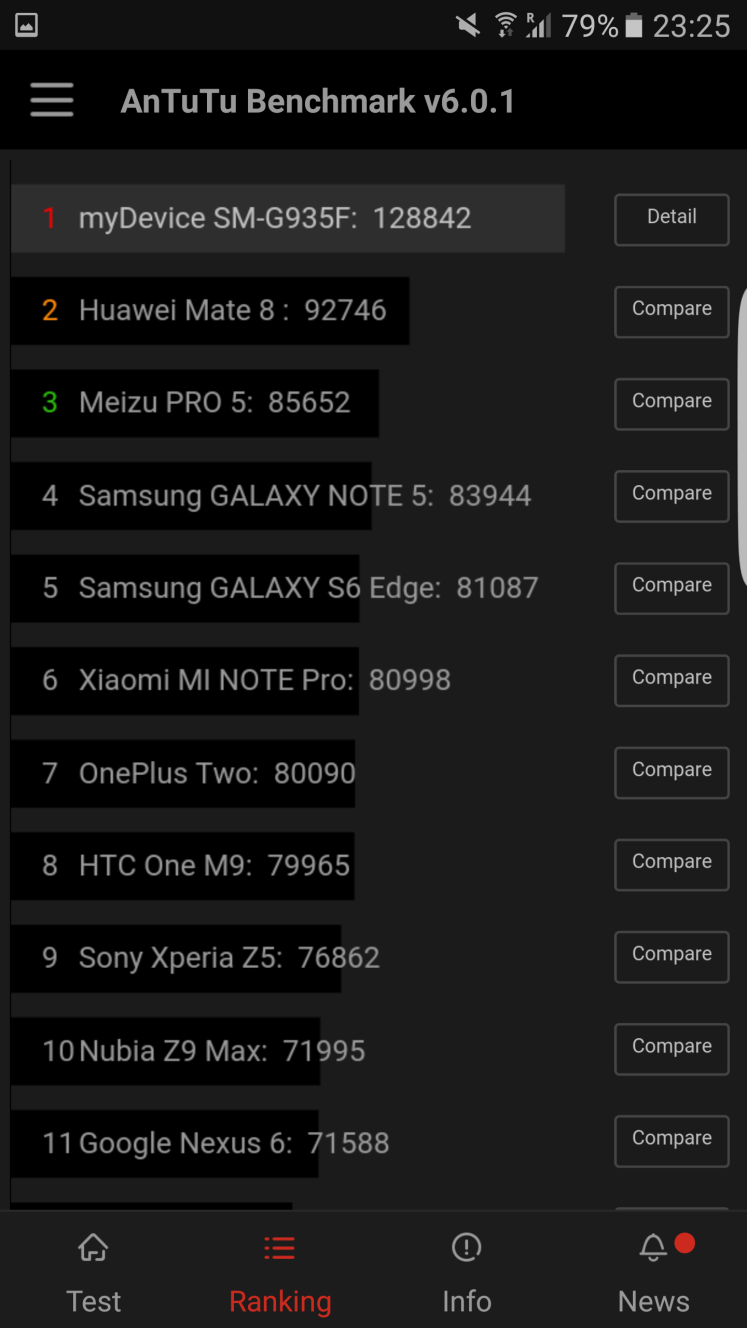747x1328 pixels.
Task: Open the hamburger drawer menu
Action: point(52,100)
